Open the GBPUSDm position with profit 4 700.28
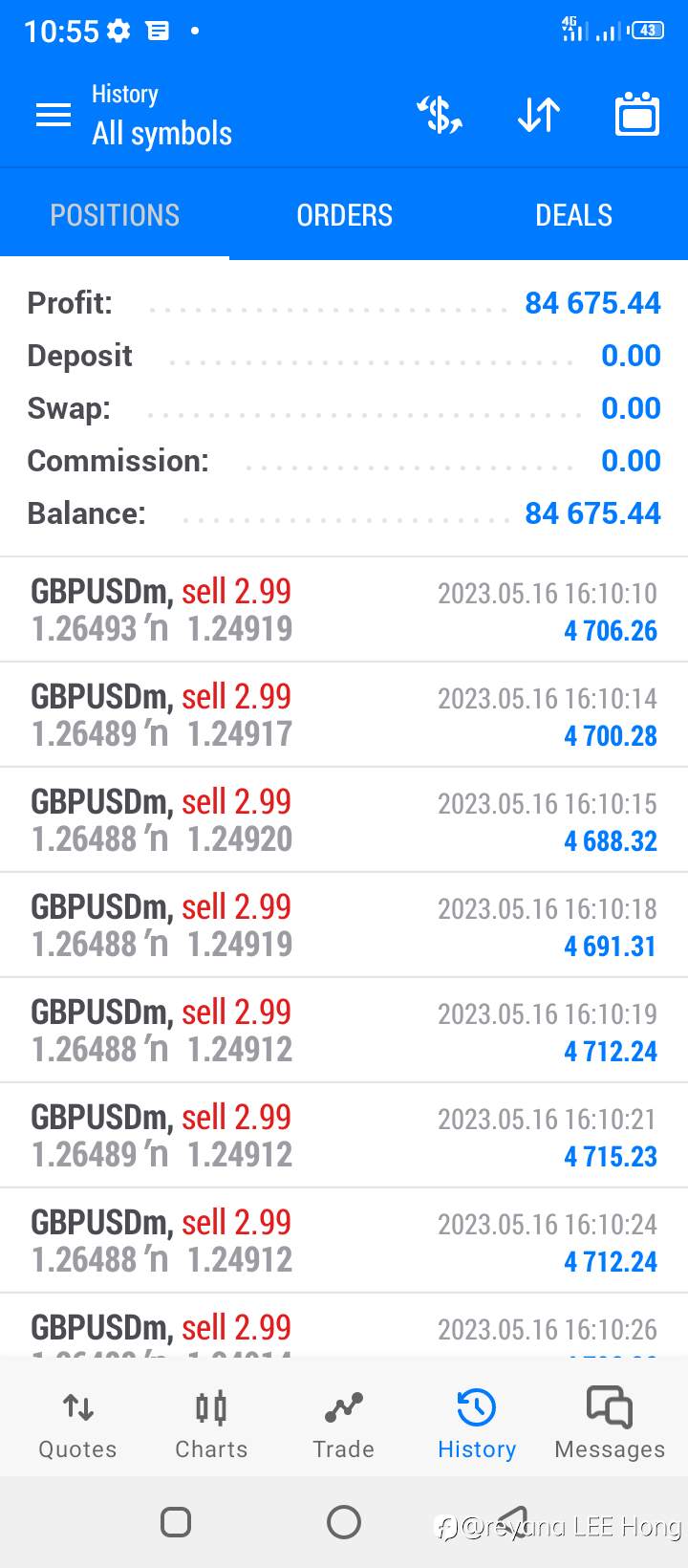This screenshot has height=1568, width=688. tap(344, 715)
